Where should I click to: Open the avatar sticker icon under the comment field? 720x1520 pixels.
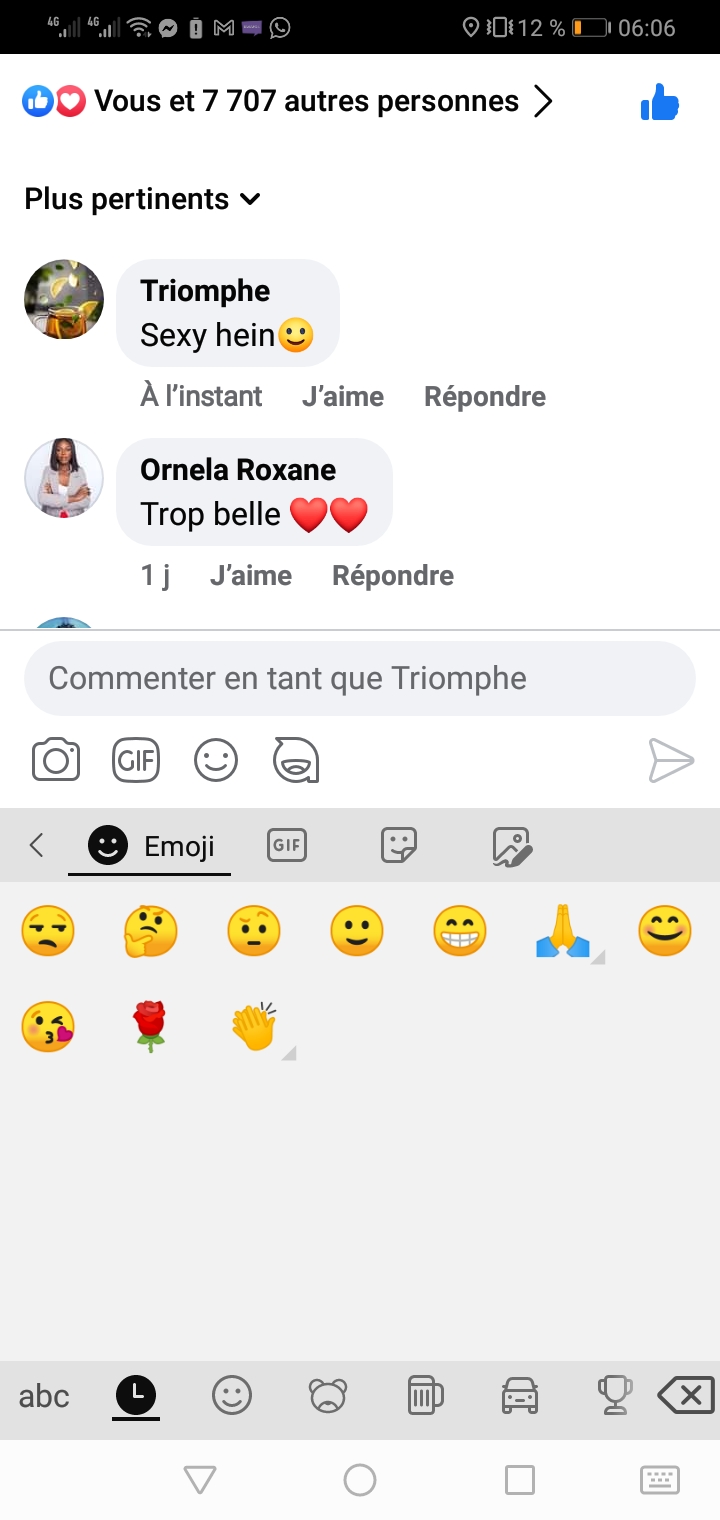tap(296, 761)
